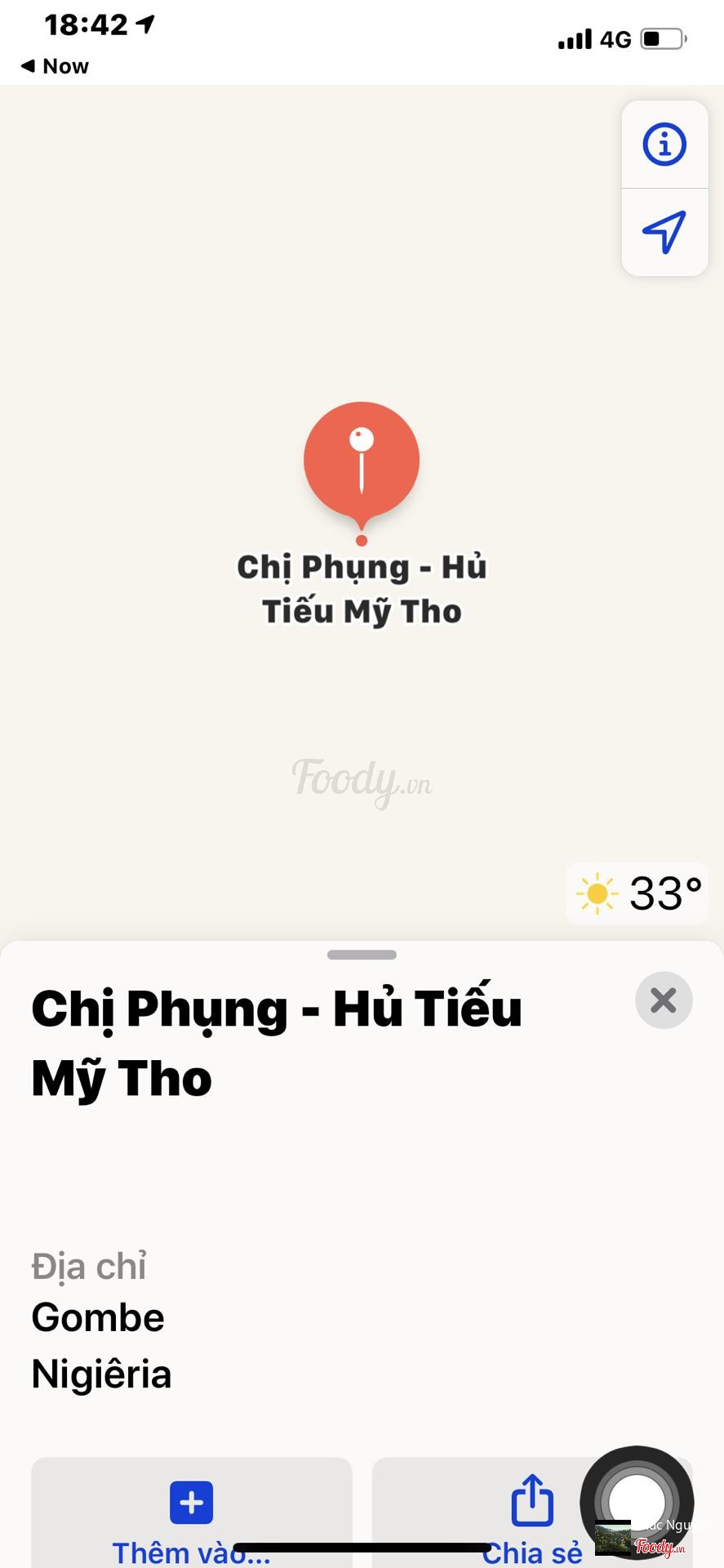The image size is (724, 1568).
Task: Tap the Thêm vào button
Action: (x=192, y=1512)
